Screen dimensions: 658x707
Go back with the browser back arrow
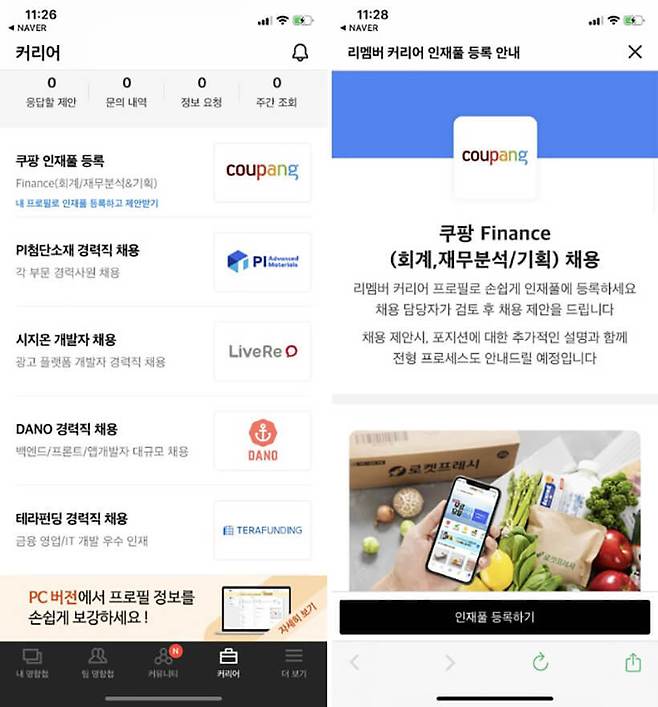pyautogui.click(x=355, y=662)
